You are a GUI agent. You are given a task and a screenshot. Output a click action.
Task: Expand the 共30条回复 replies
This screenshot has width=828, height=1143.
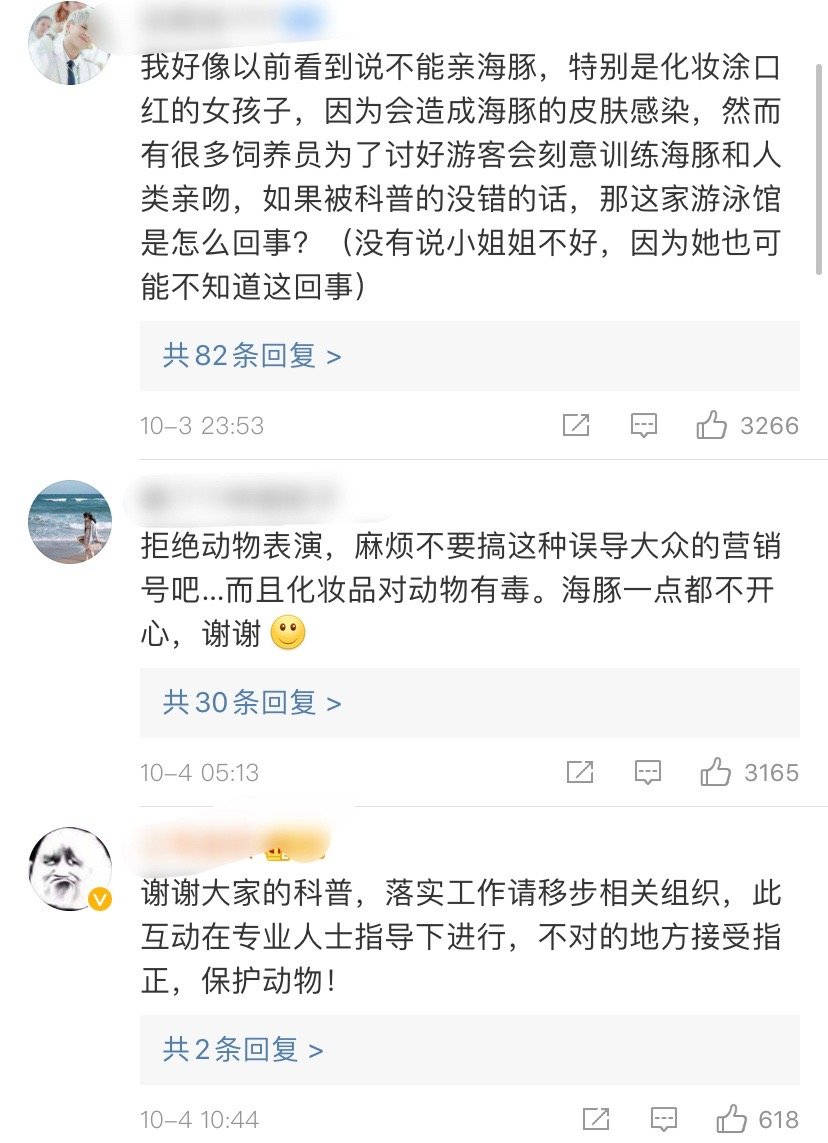[252, 703]
